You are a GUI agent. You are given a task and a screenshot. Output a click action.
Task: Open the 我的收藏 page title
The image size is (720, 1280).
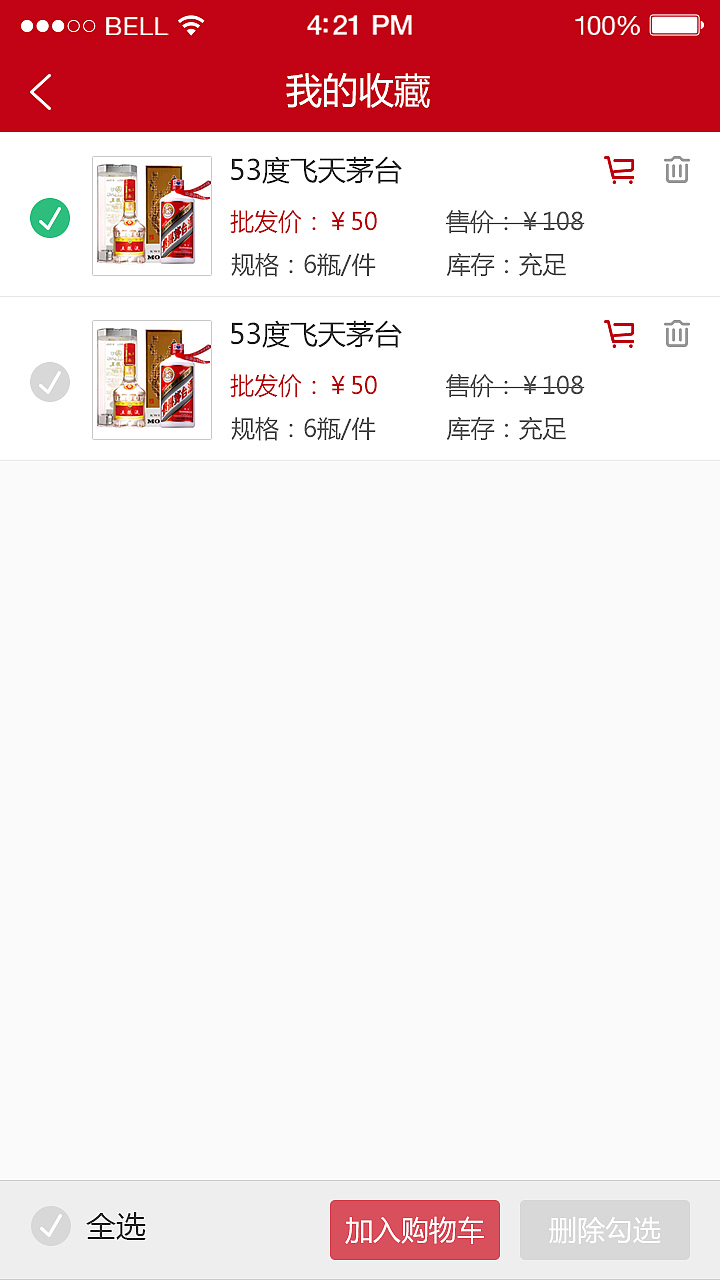(x=360, y=91)
